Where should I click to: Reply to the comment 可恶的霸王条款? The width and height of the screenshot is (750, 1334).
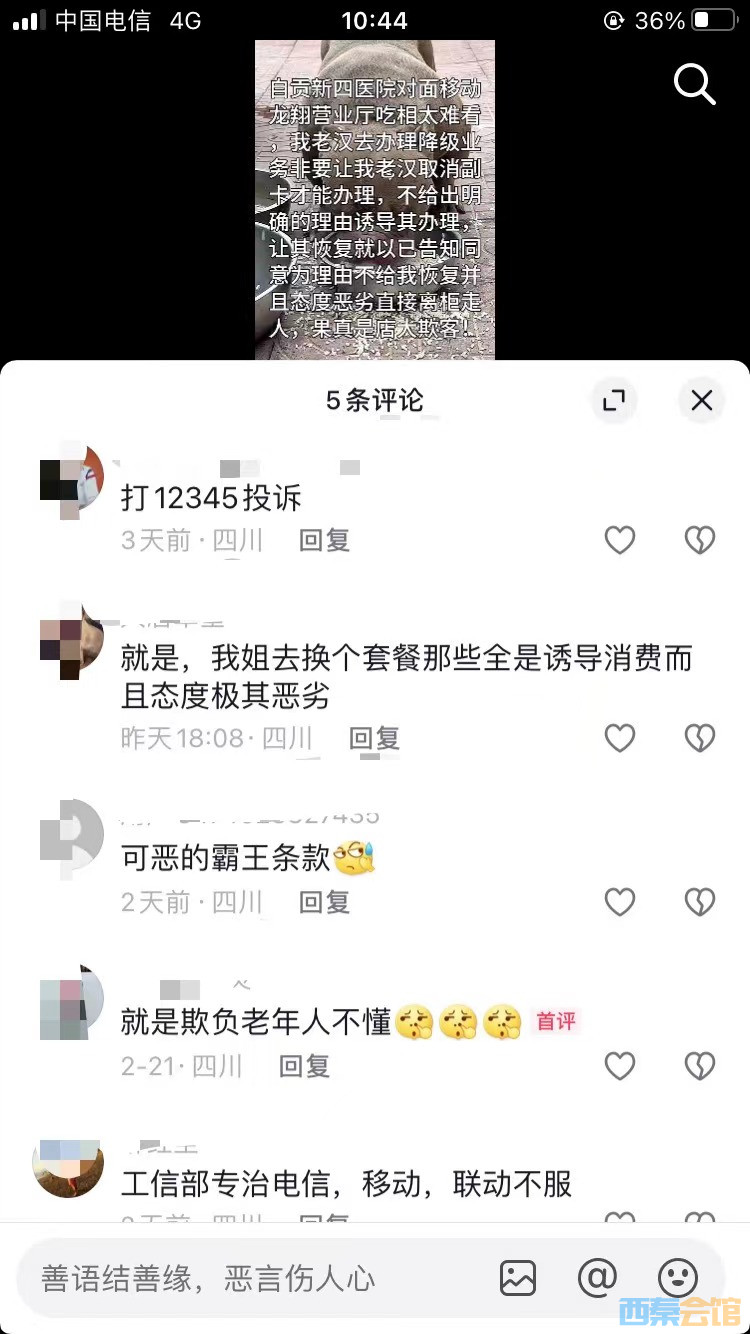324,903
